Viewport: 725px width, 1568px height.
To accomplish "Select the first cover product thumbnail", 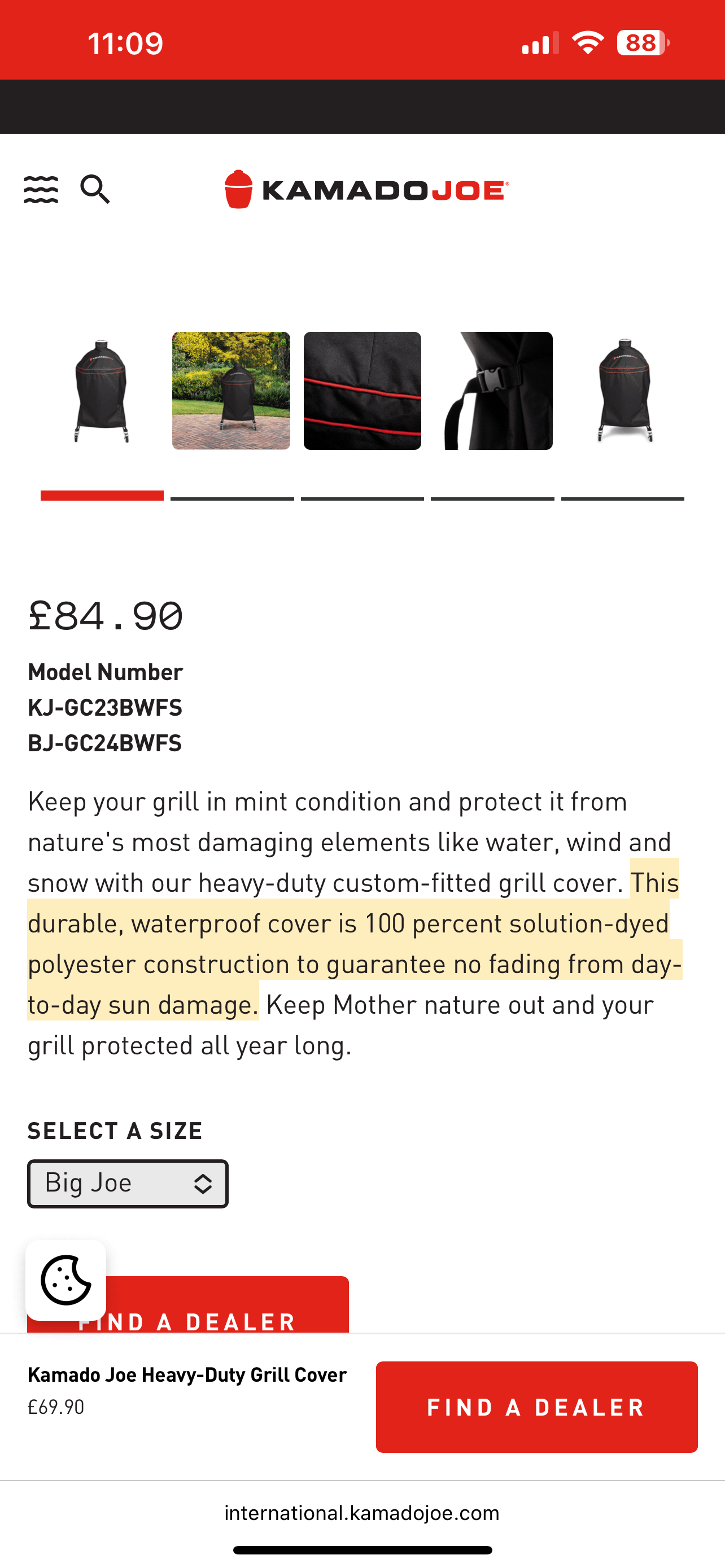I will (x=101, y=391).
